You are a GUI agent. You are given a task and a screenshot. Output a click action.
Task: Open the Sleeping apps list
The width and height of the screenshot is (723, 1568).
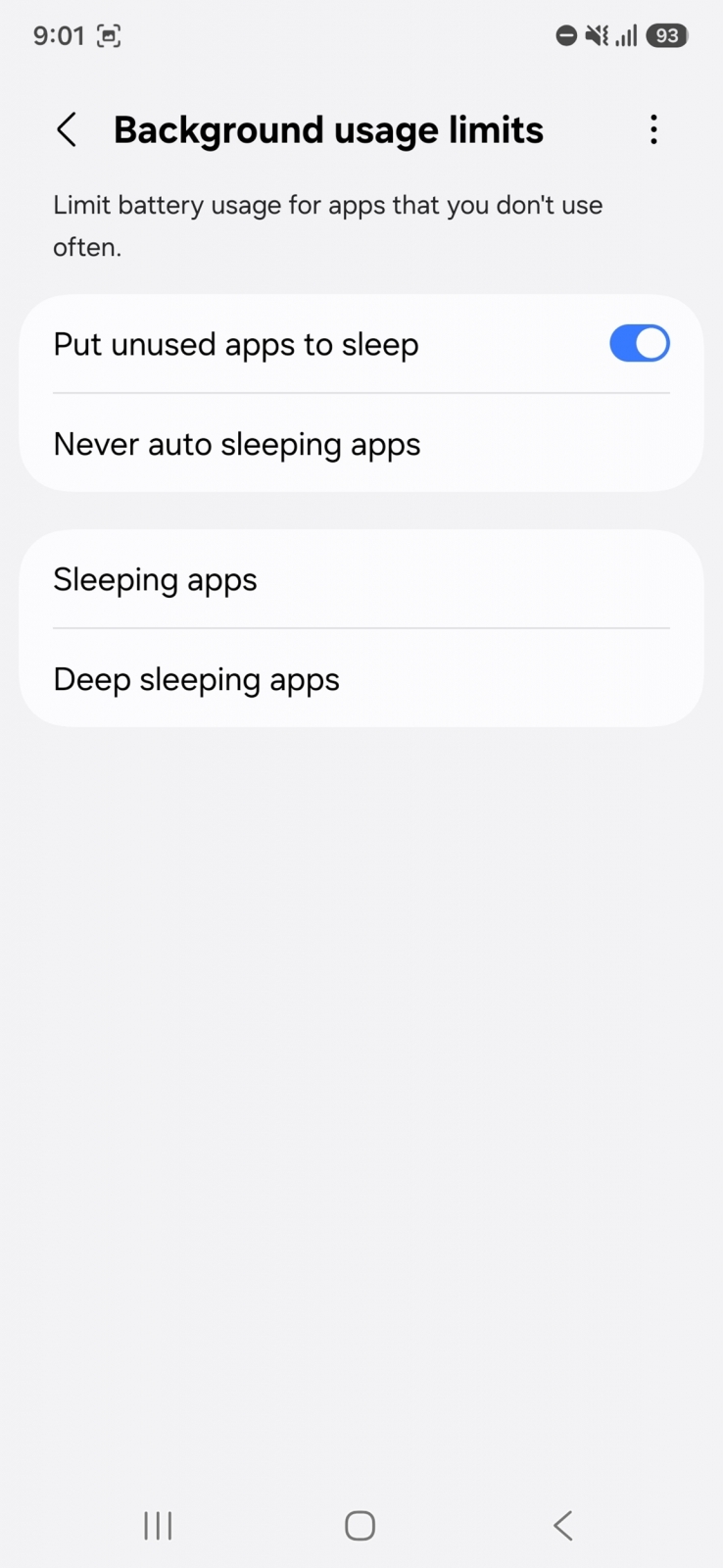coord(361,579)
